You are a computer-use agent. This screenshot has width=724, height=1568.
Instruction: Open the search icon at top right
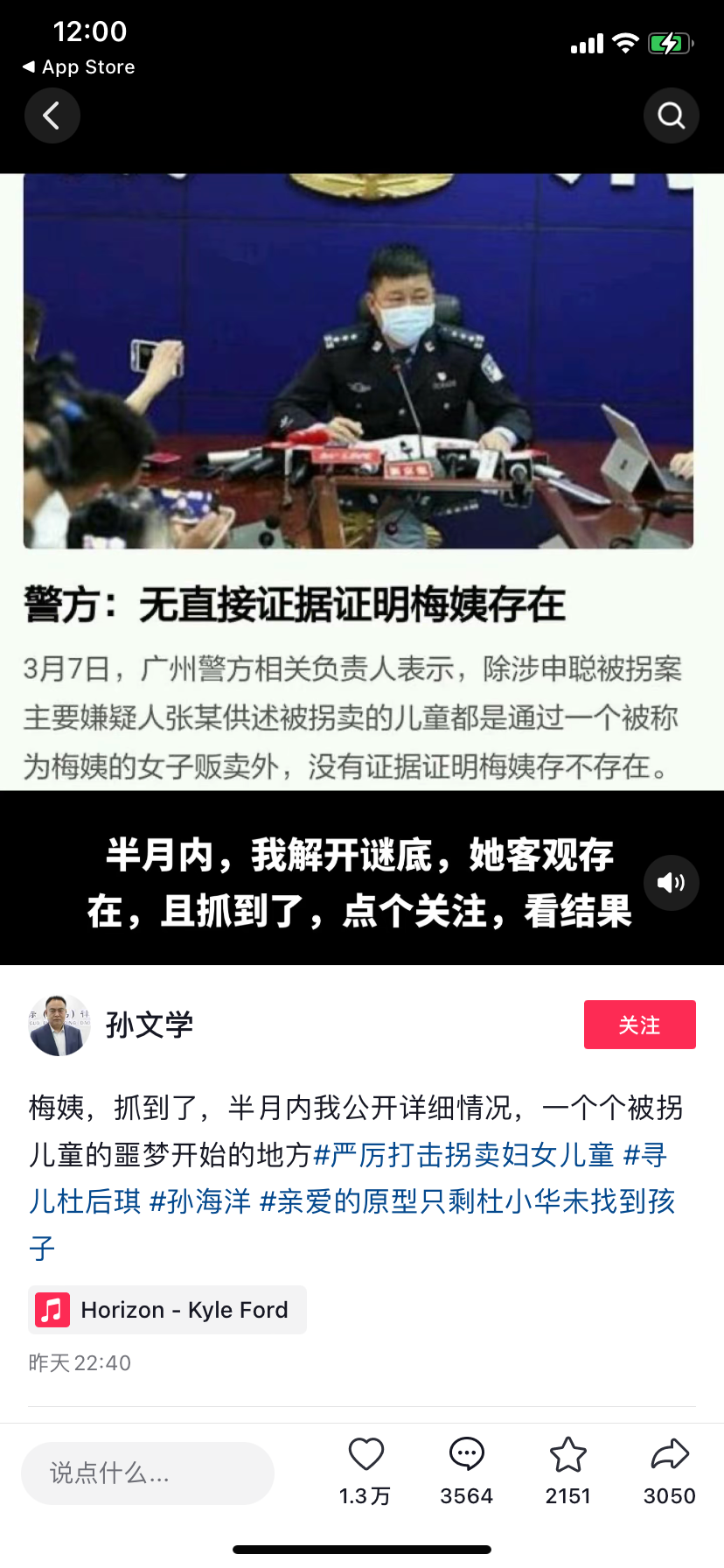[x=671, y=115]
